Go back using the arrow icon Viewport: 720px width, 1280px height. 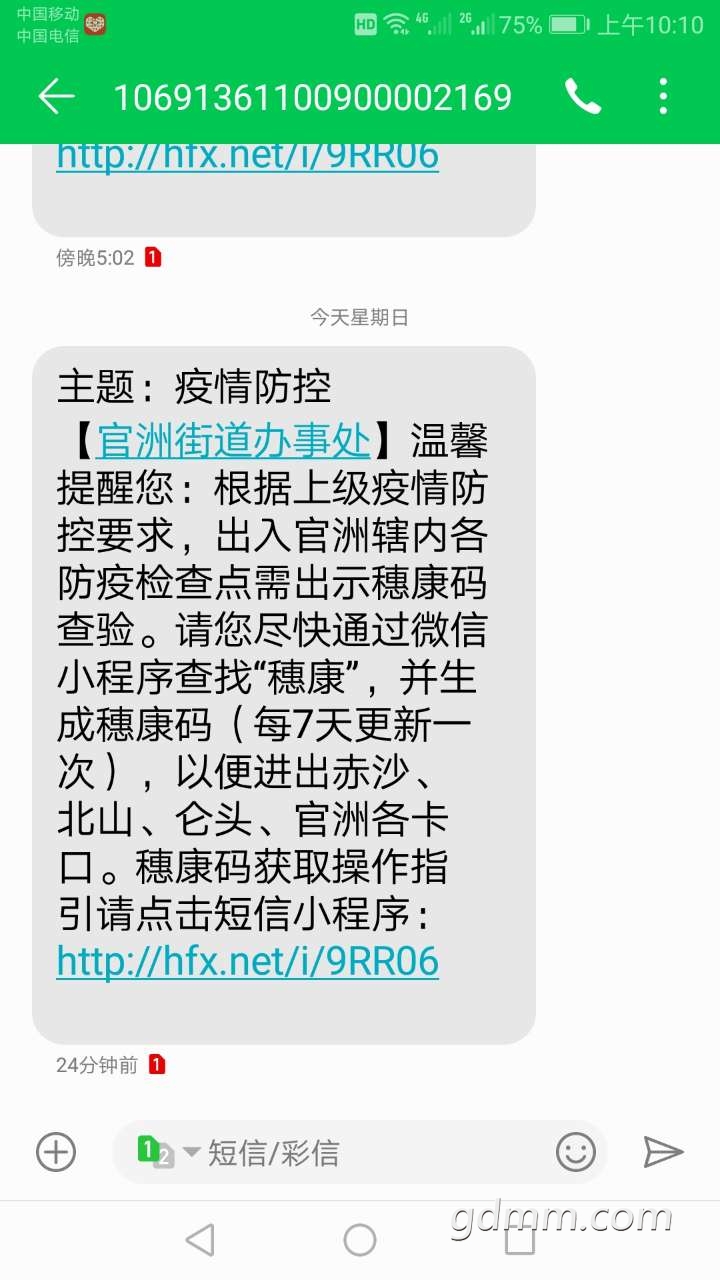click(56, 97)
